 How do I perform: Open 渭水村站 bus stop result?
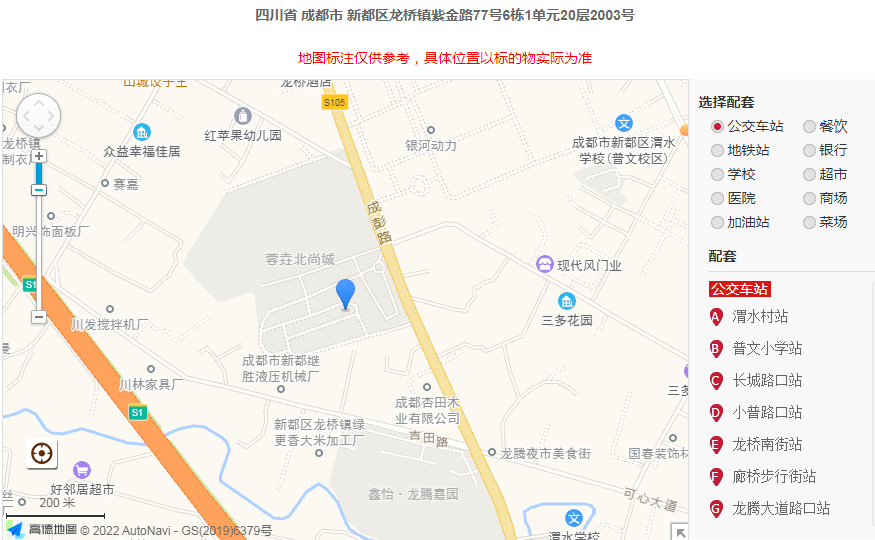click(760, 317)
